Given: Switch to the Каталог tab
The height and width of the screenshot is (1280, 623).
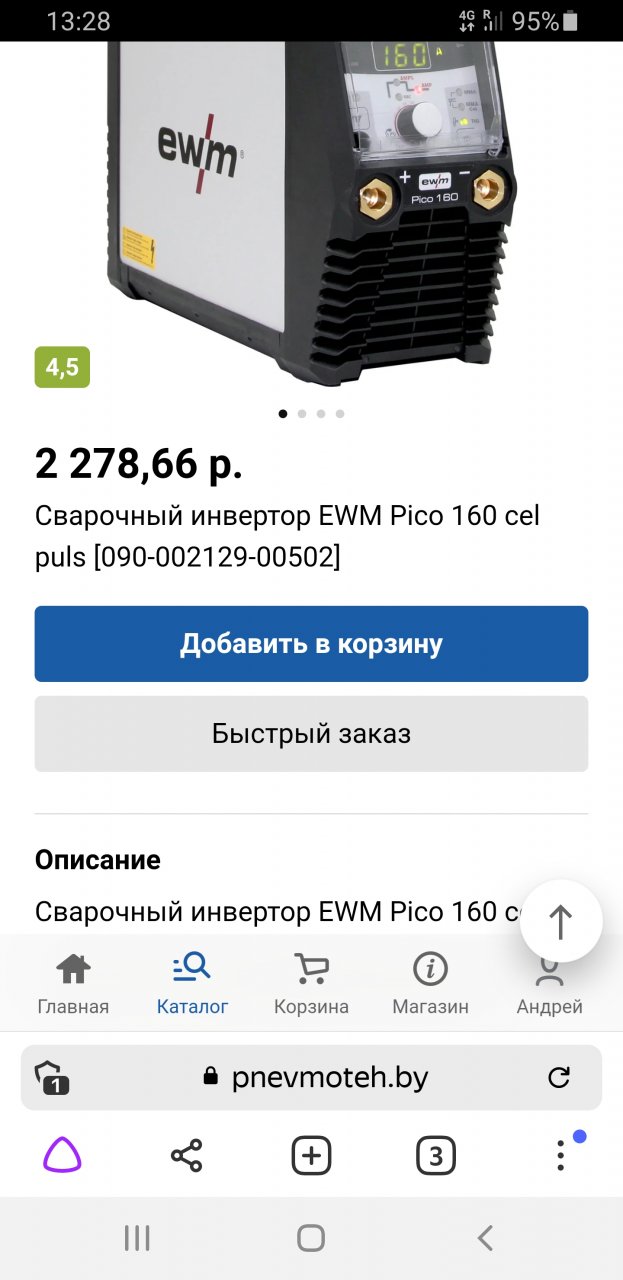Looking at the screenshot, I should click(x=192, y=984).
